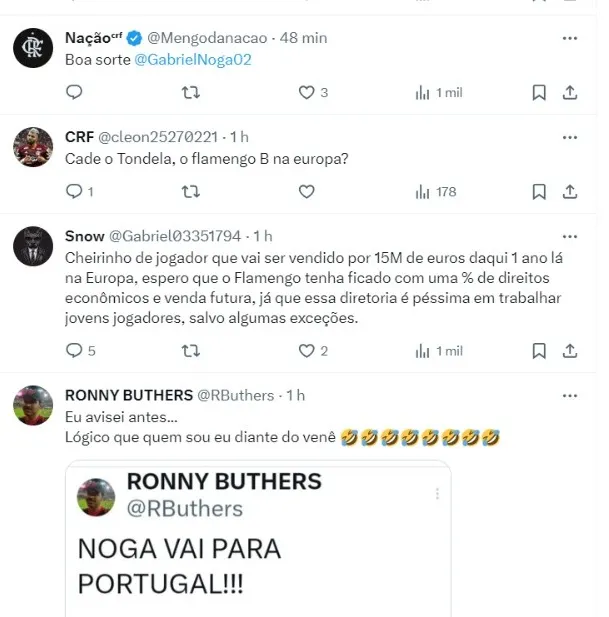Reply to Snow's tweet
The height and width of the screenshot is (617, 609).
pyautogui.click(x=73, y=351)
